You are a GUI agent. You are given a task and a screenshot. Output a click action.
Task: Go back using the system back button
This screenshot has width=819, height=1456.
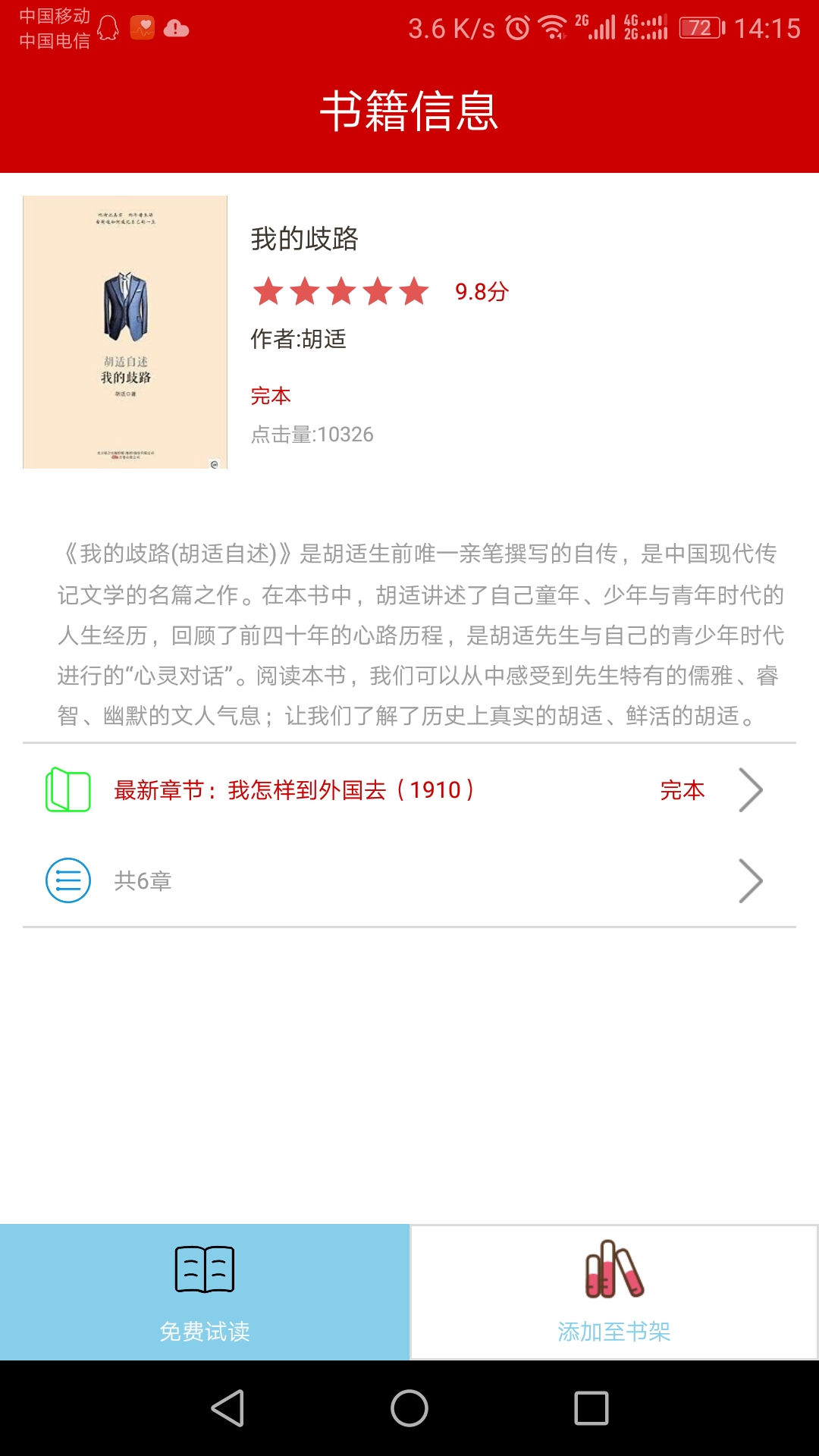click(x=227, y=1409)
